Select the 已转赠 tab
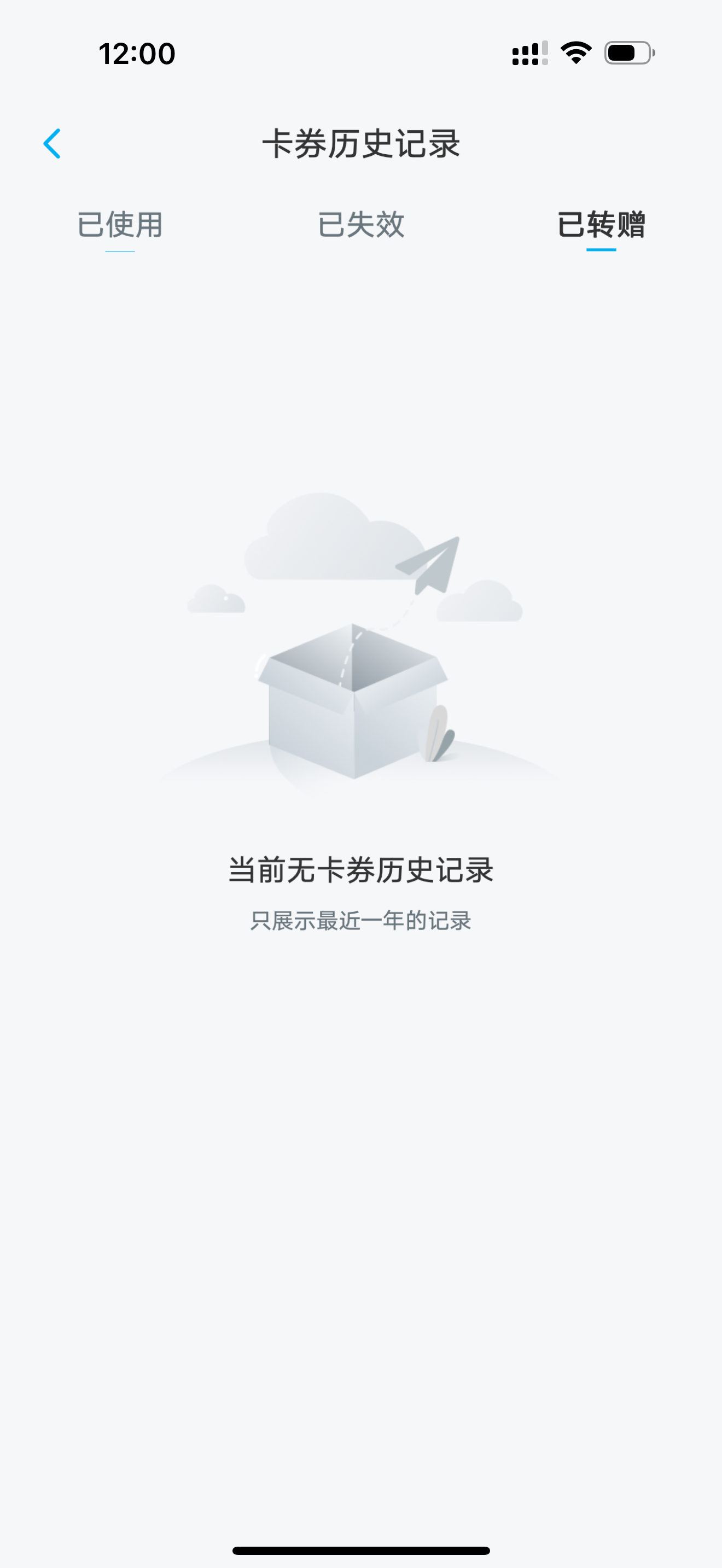Screen dimensions: 722x1568 pos(602,225)
